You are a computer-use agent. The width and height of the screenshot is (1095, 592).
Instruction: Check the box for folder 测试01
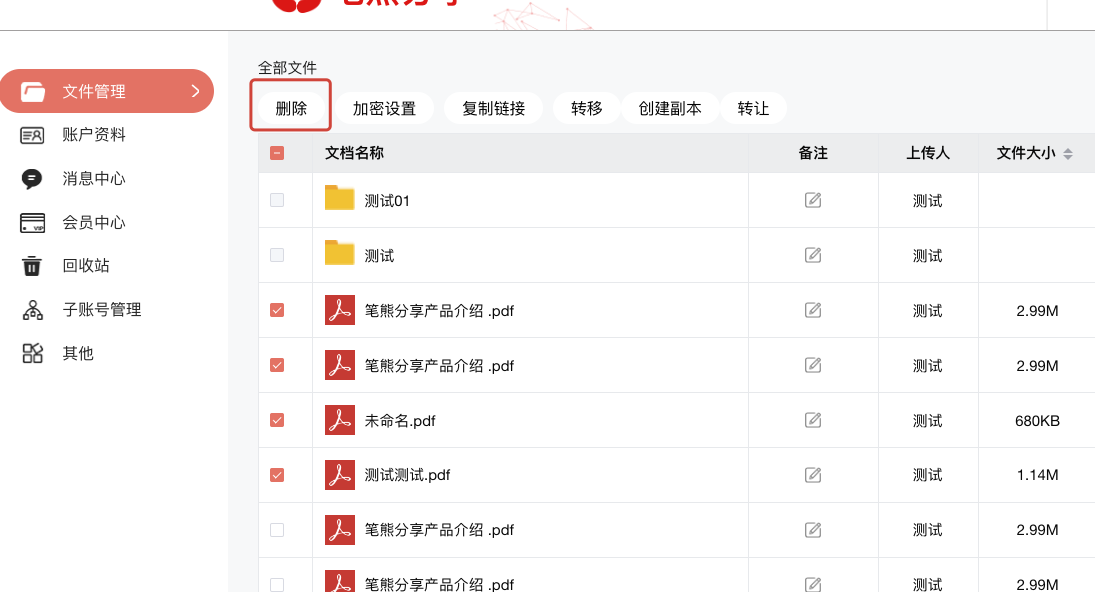click(x=277, y=200)
